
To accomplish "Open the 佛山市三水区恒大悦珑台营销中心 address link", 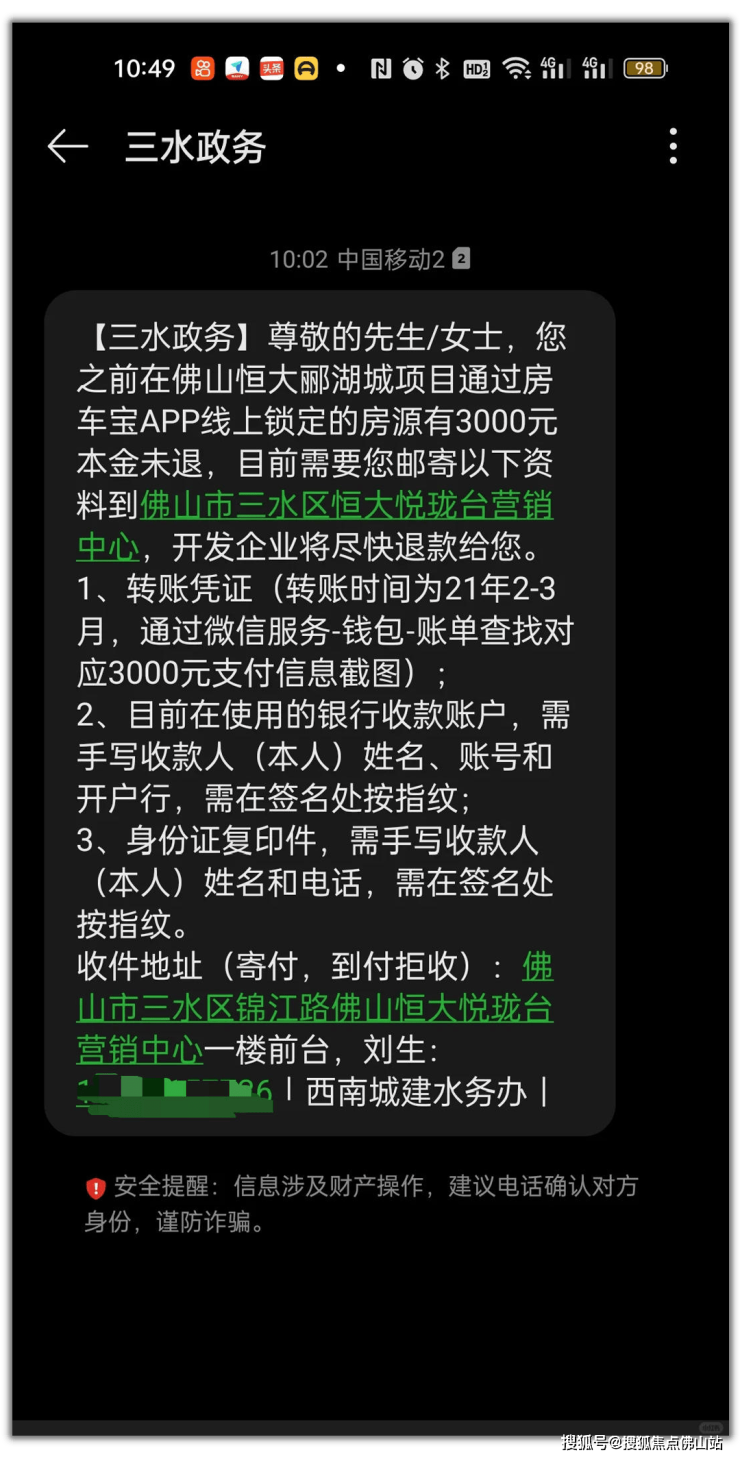I will [346, 506].
